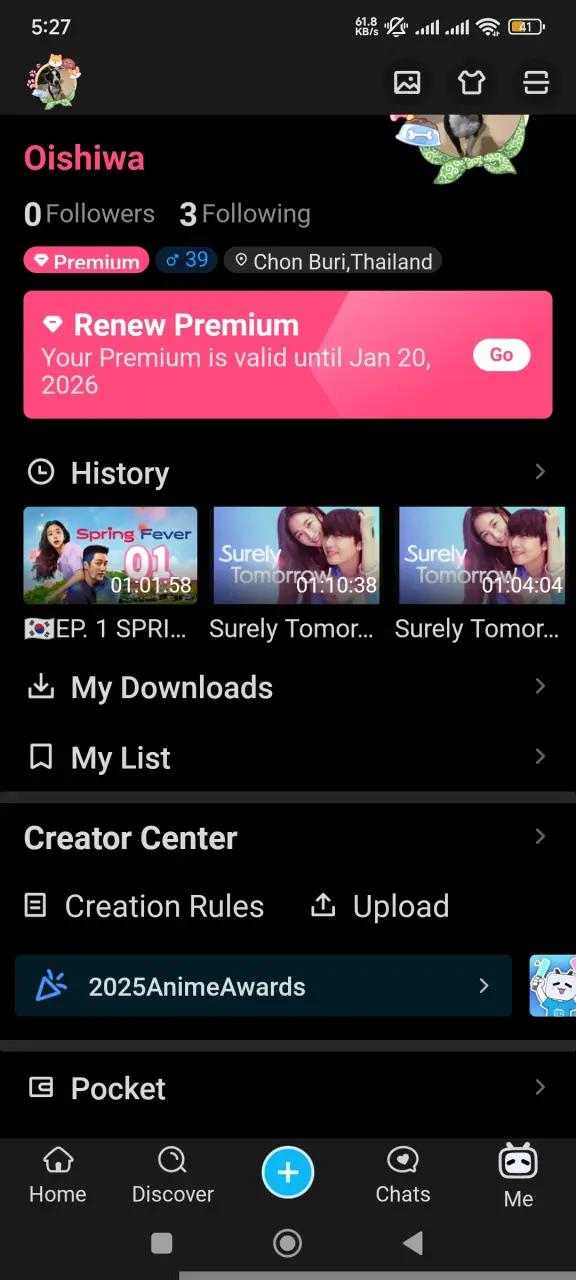Open Pocket
The height and width of the screenshot is (1280, 576).
coord(288,1088)
